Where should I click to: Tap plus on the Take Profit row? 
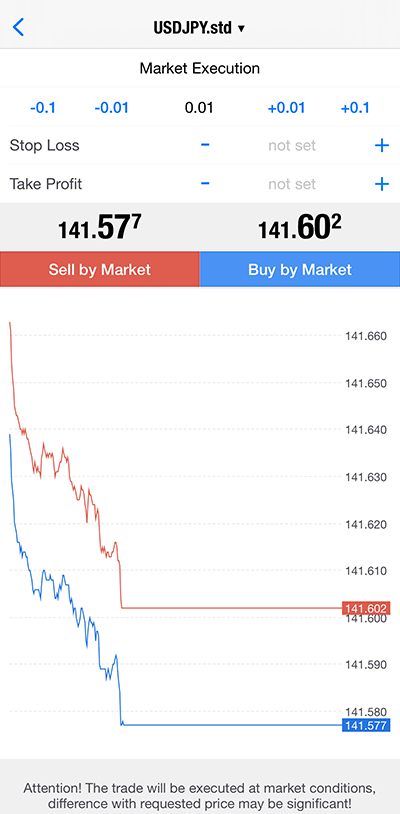click(x=382, y=184)
